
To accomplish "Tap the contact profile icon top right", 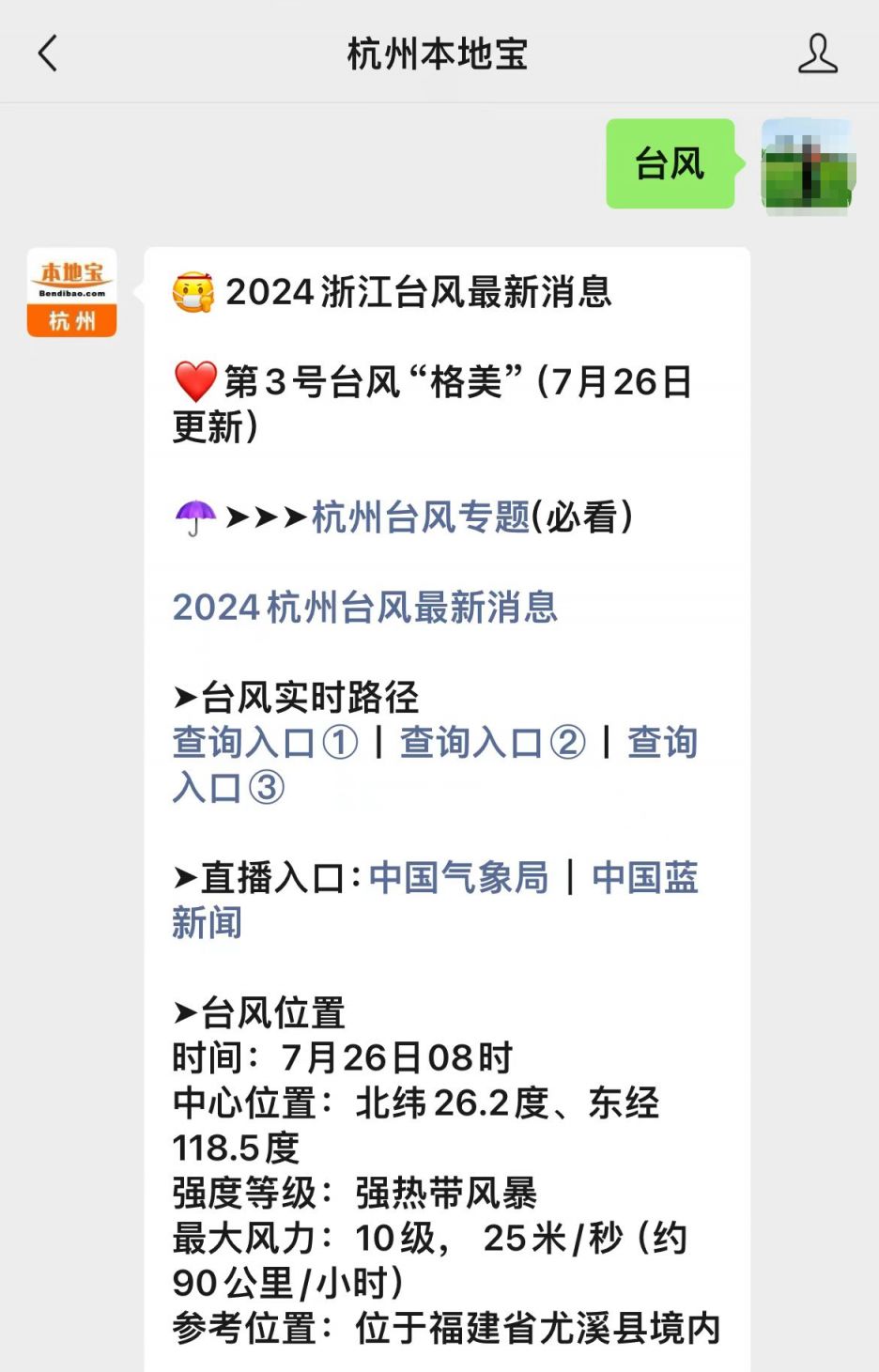I will click(x=818, y=54).
